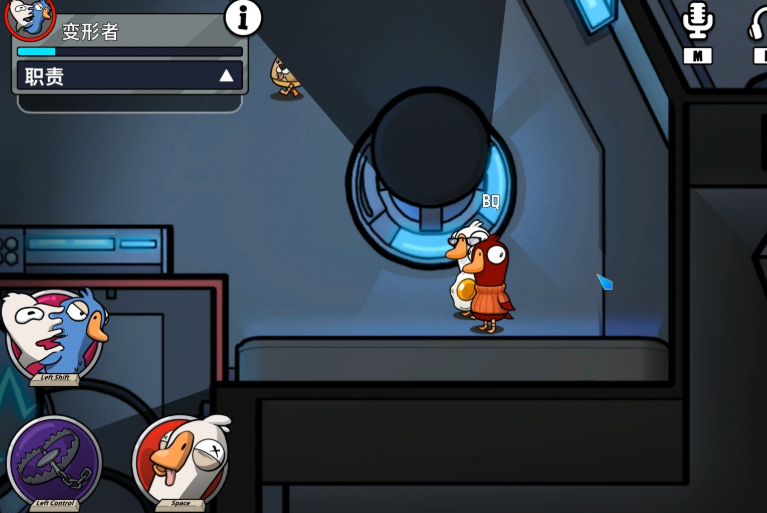Expand the 职责 tasks panel
Viewport: 767px width, 513px height.
pyautogui.click(x=226, y=76)
